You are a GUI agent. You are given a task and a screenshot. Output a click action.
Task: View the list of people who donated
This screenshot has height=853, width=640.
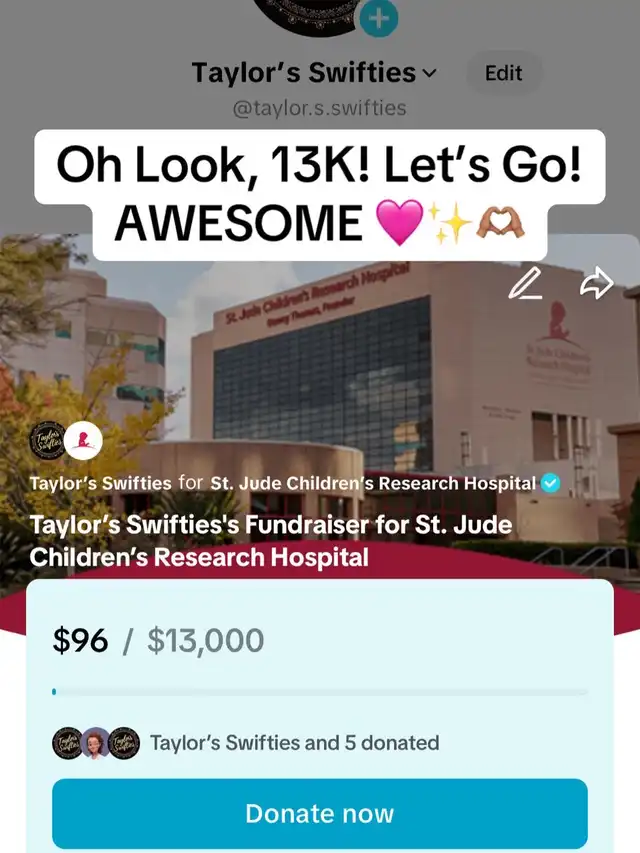coord(294,743)
